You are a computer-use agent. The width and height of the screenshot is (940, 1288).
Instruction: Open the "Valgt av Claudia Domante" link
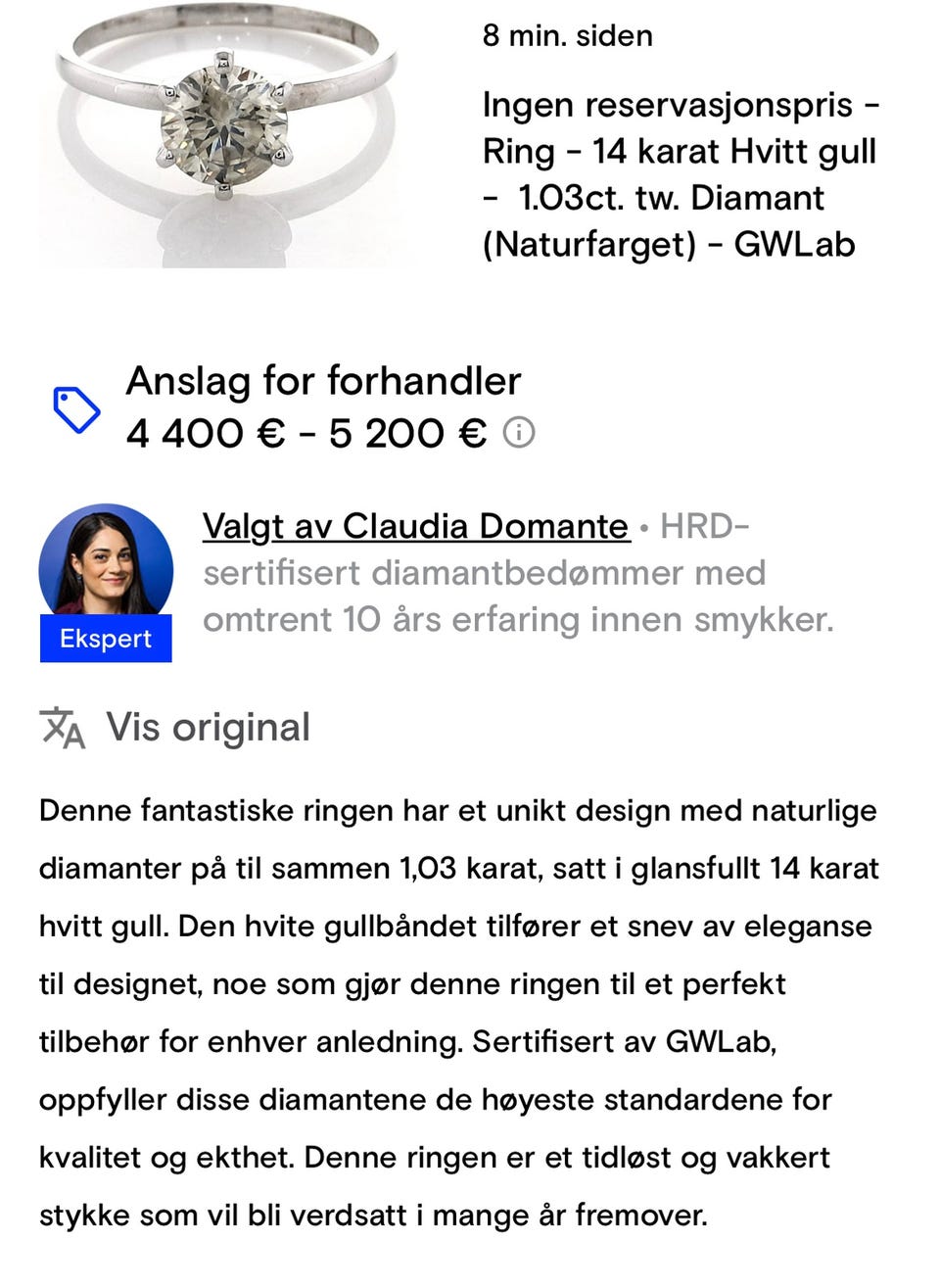pos(413,526)
